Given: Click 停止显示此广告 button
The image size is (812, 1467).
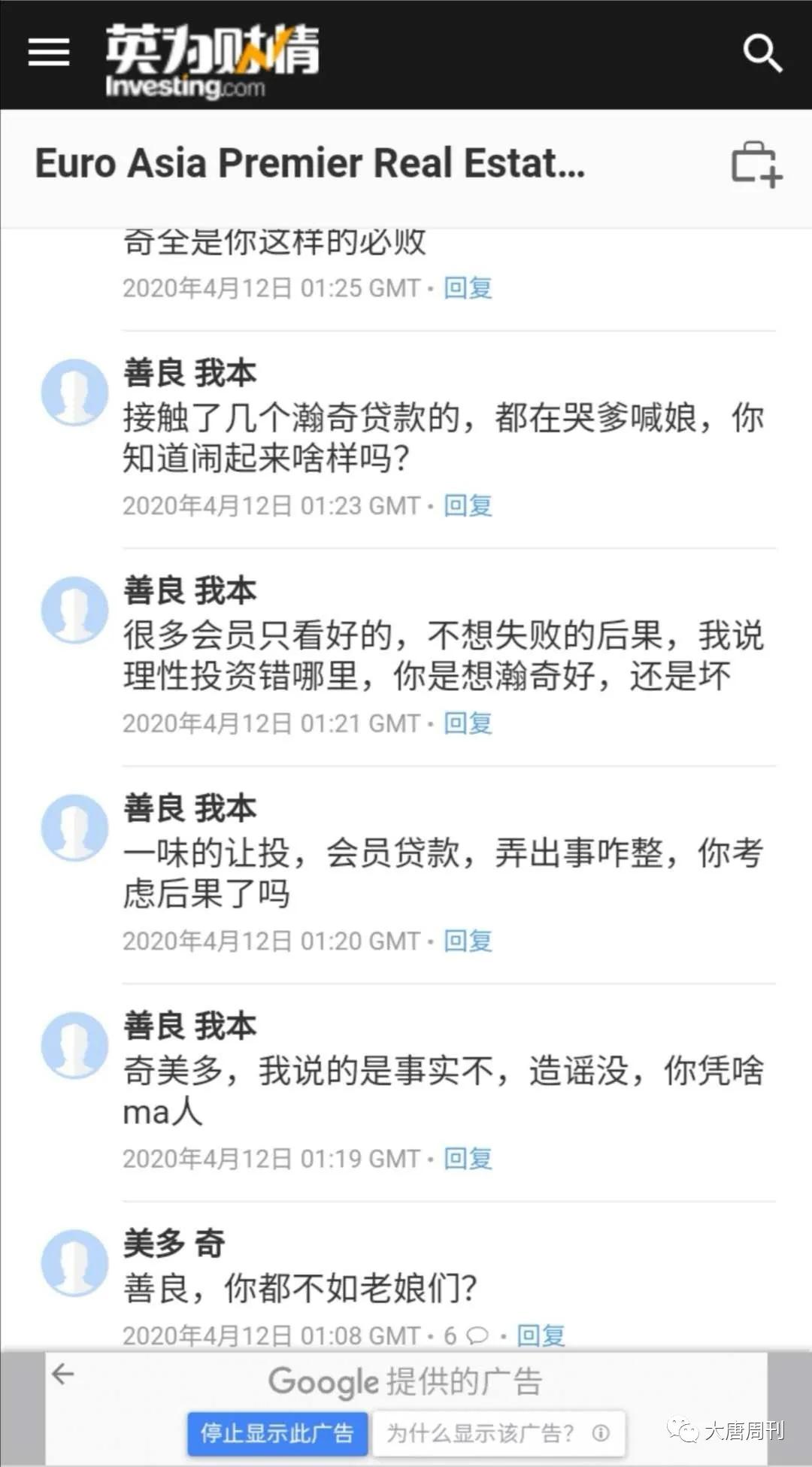Looking at the screenshot, I should coord(277,1432).
